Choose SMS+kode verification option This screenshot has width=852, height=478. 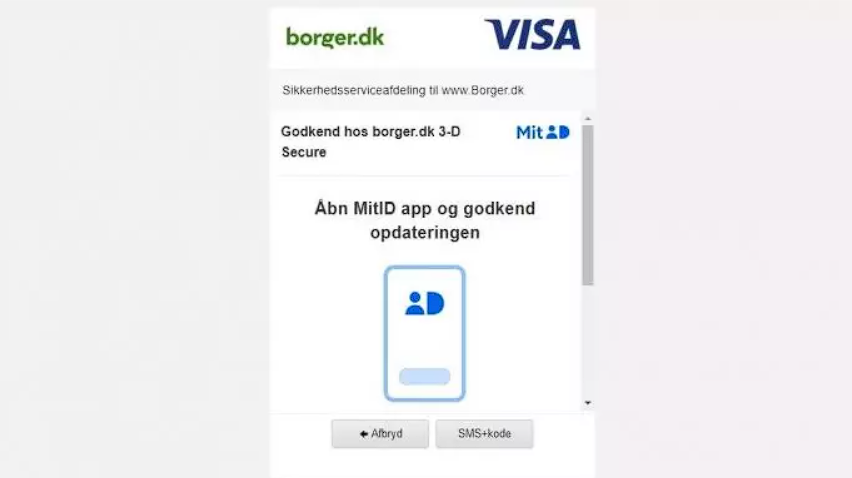coord(484,434)
